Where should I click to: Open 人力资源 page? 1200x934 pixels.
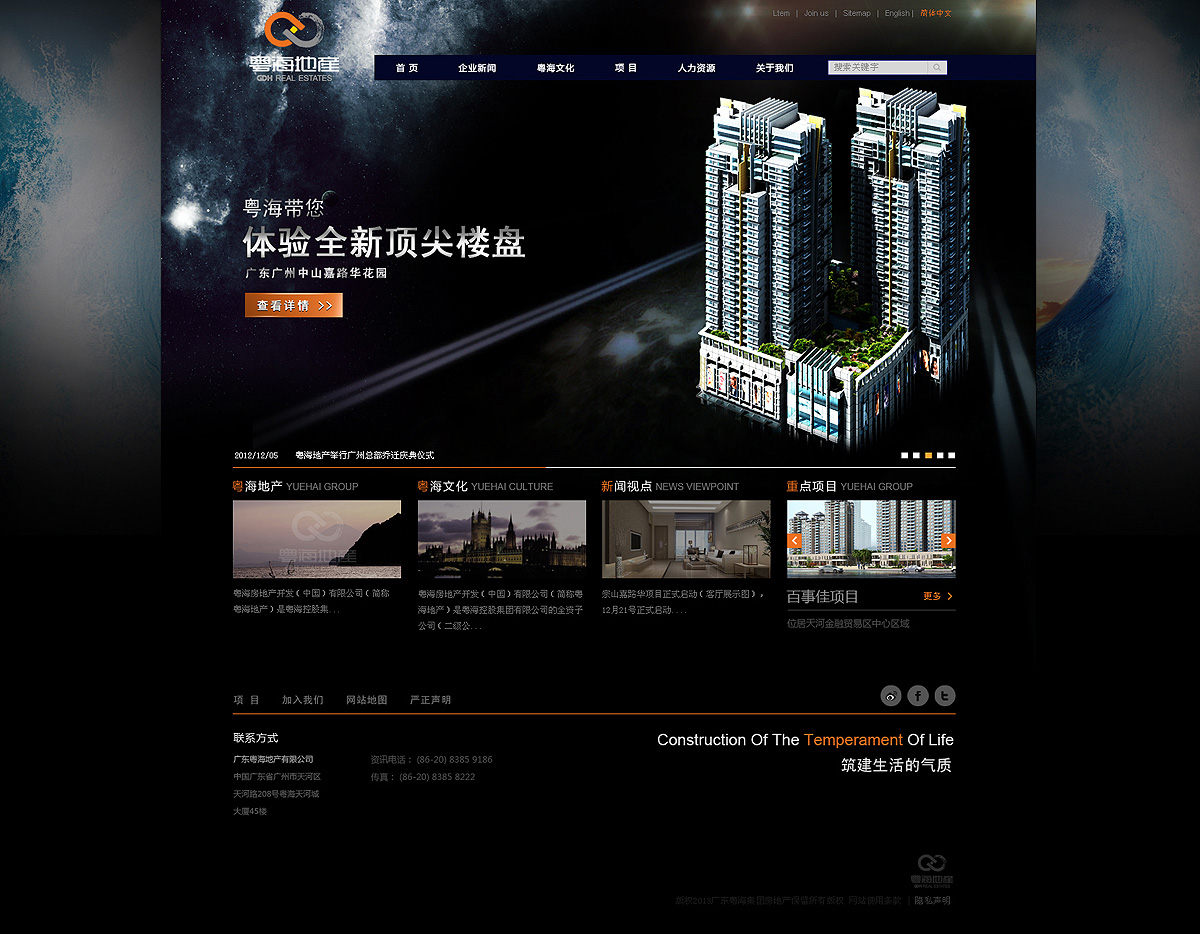[x=696, y=68]
